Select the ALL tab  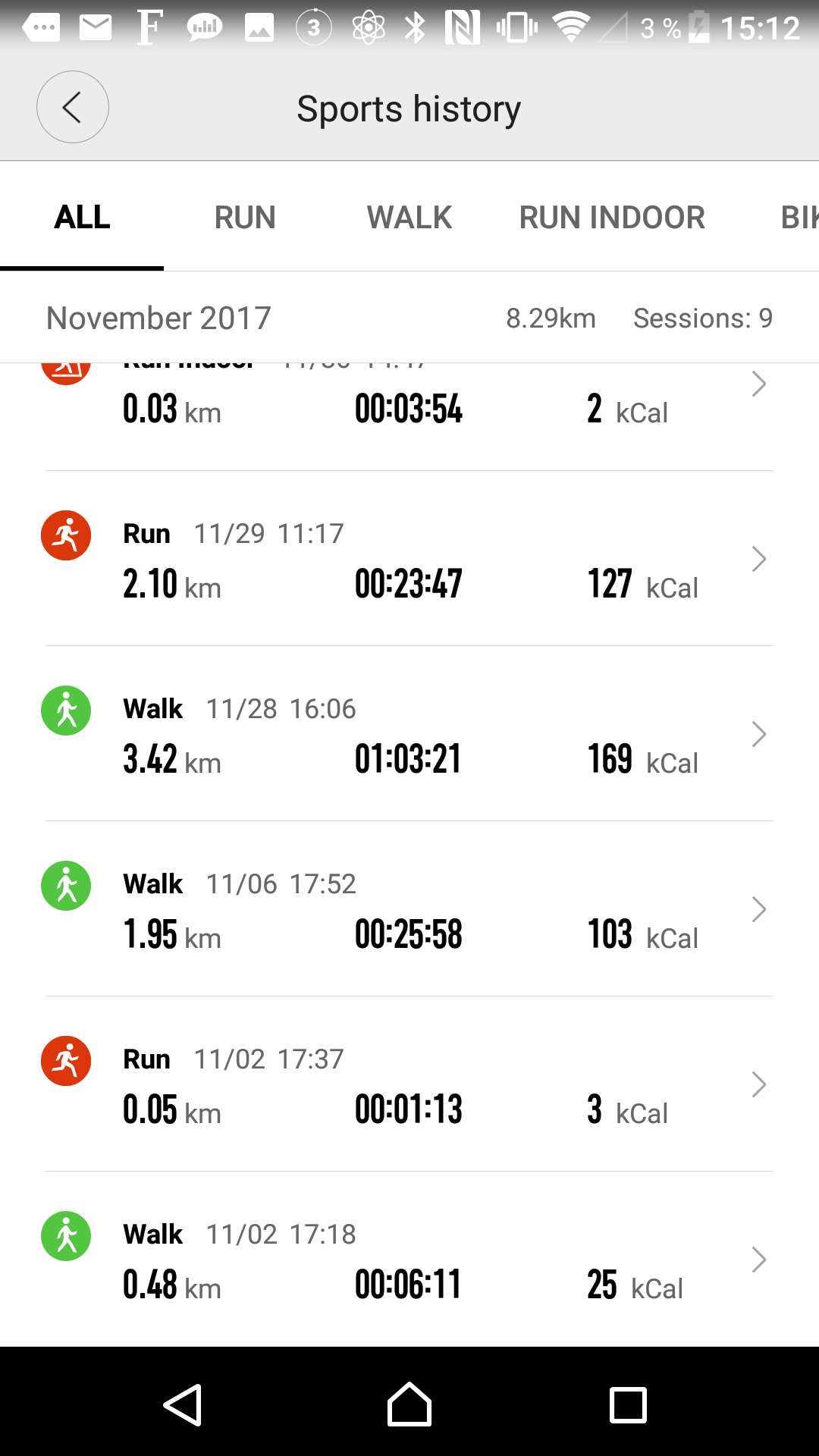click(82, 218)
